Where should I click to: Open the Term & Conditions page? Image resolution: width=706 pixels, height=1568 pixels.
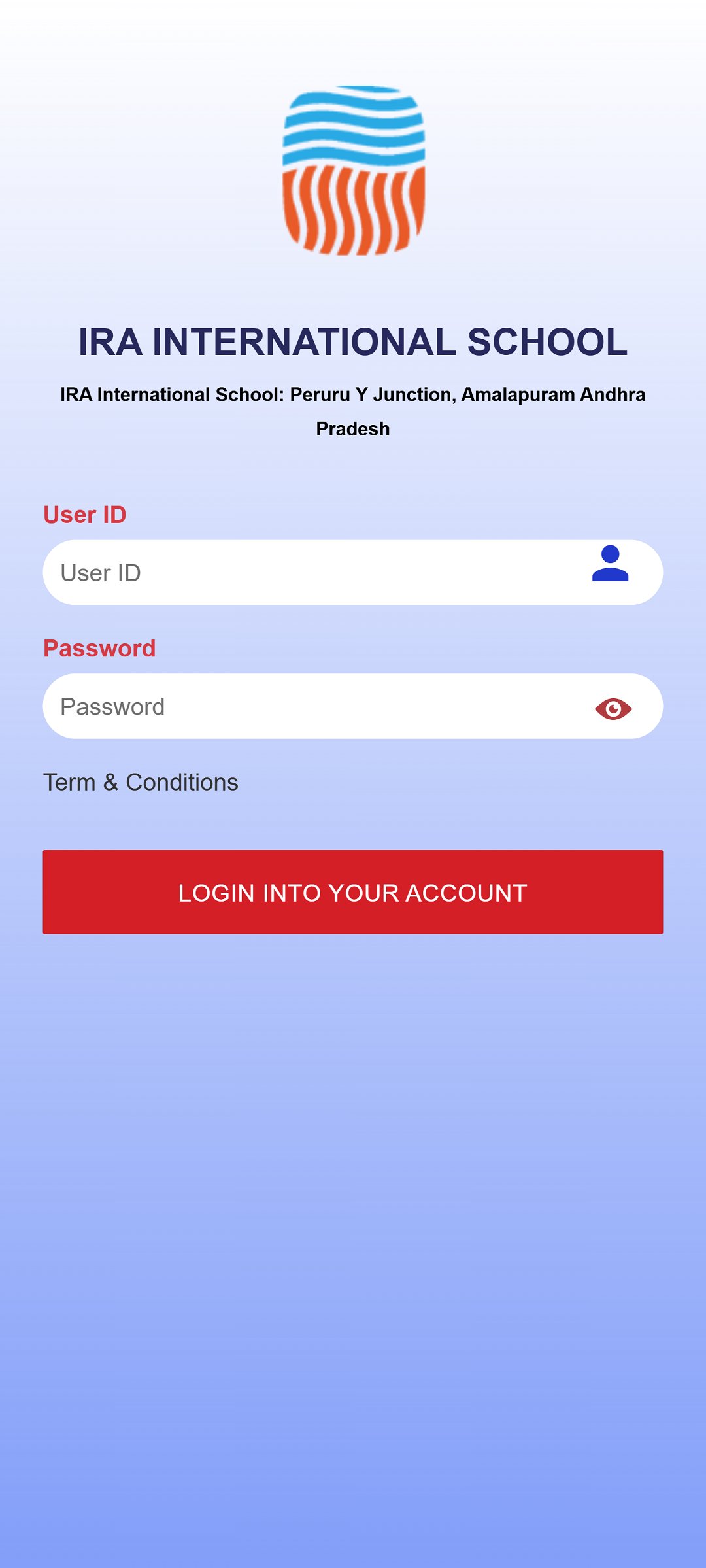(x=141, y=782)
